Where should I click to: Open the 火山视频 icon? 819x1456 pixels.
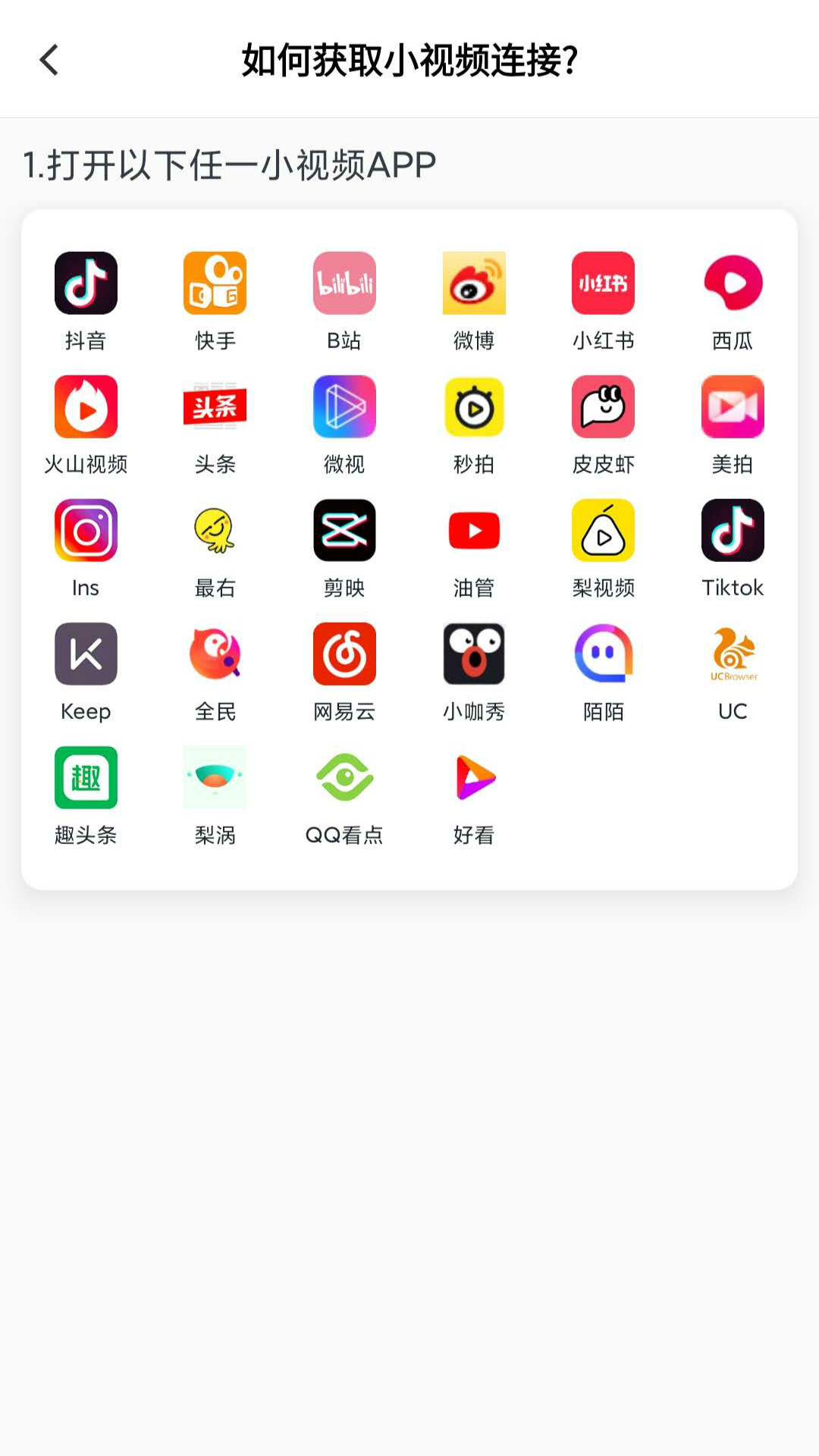pos(85,407)
